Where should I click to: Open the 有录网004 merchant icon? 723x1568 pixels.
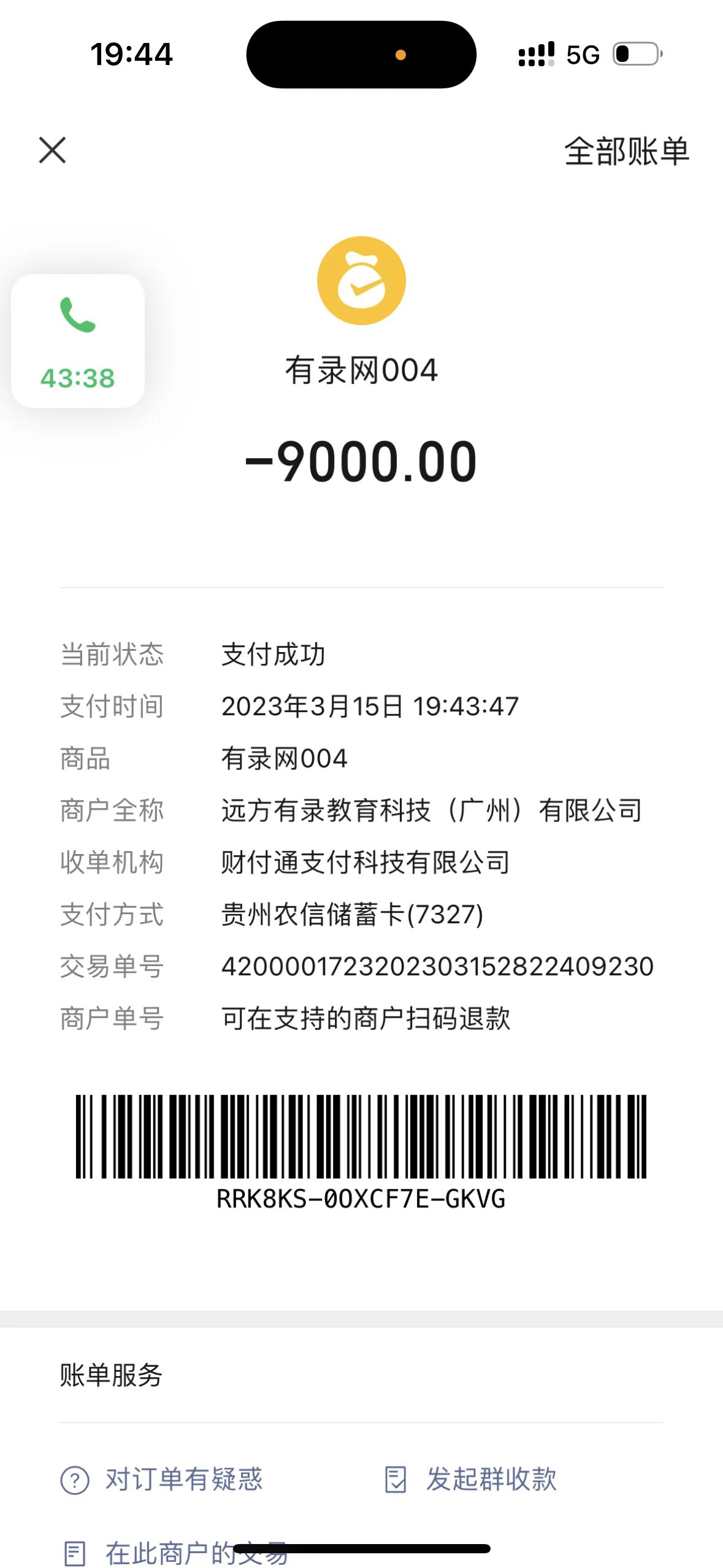[361, 280]
